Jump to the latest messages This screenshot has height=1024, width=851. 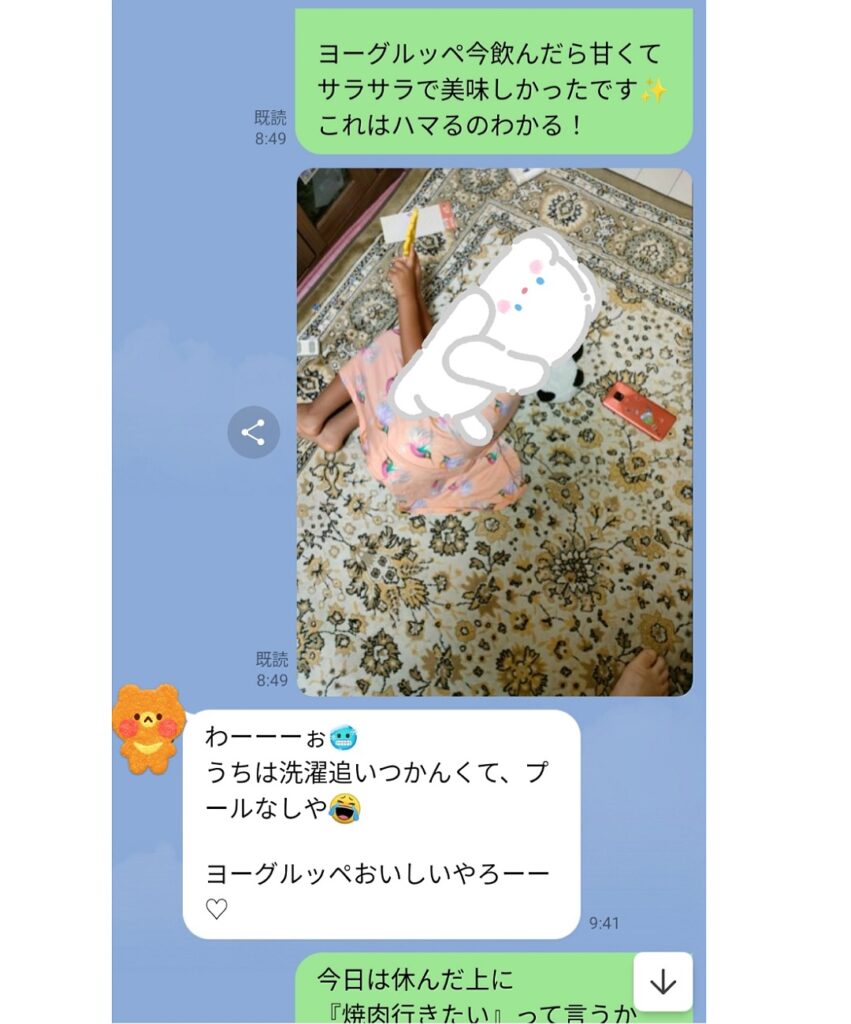pyautogui.click(x=662, y=982)
